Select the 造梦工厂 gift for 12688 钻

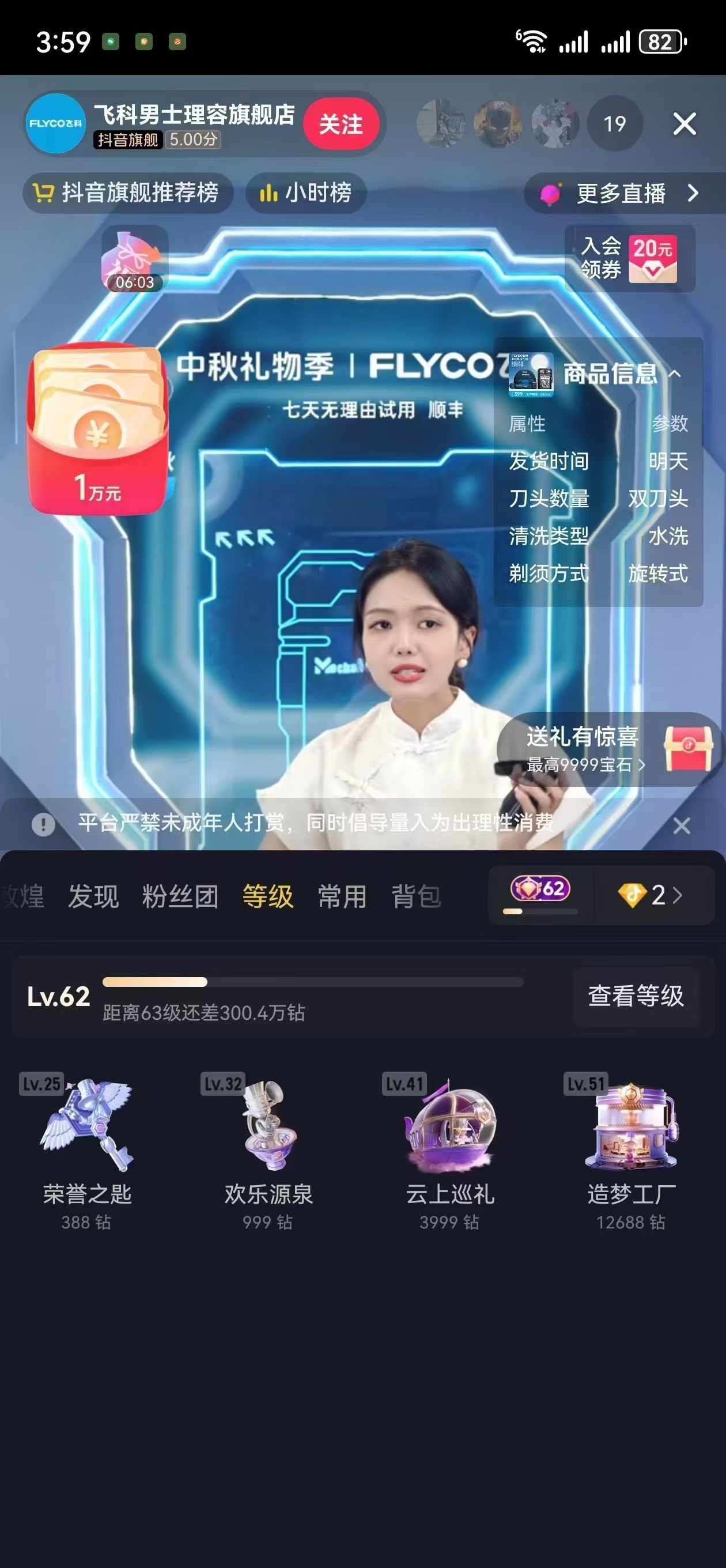631,1151
